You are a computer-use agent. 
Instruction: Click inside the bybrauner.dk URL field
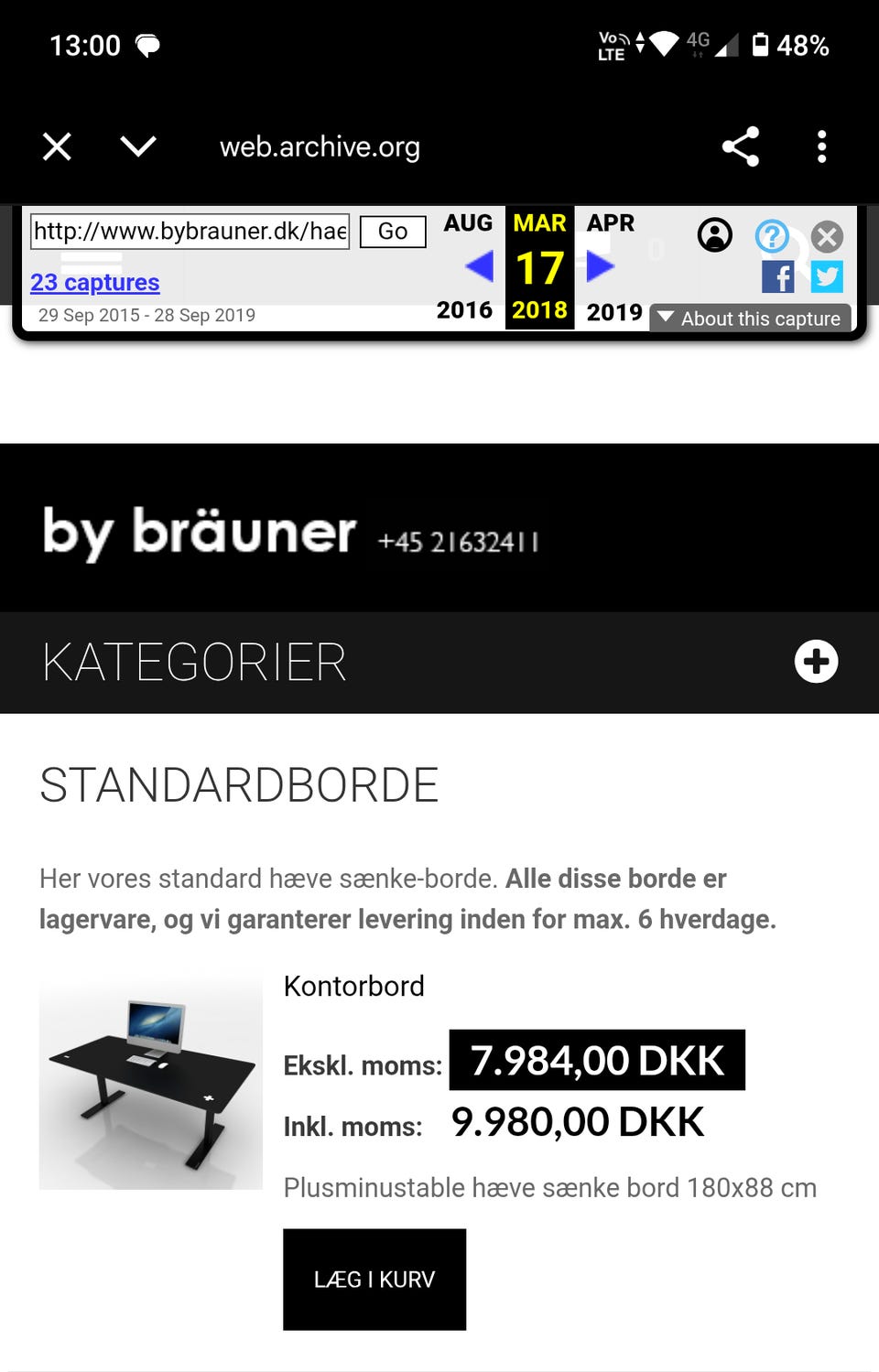(x=190, y=231)
